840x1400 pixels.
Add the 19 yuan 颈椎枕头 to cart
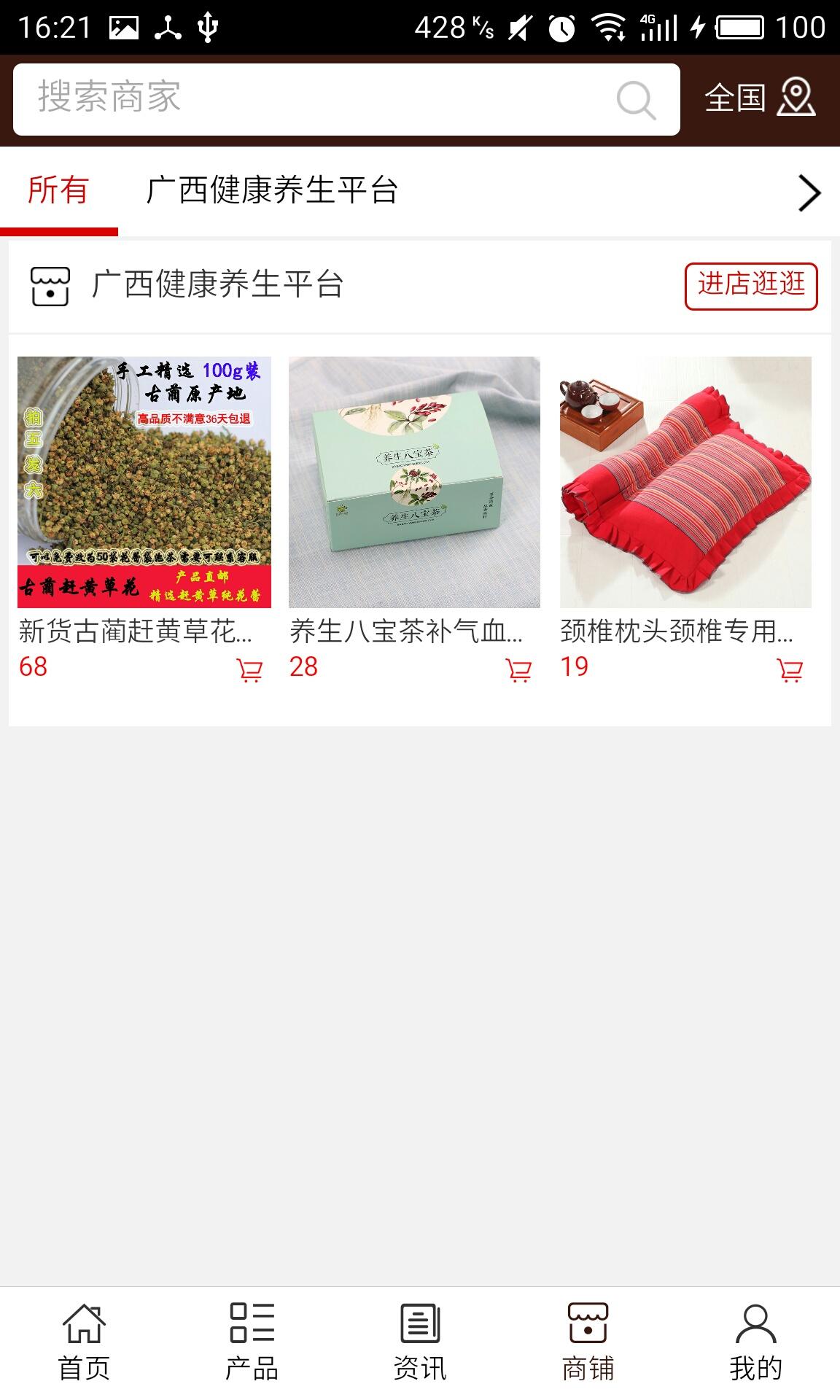click(790, 669)
